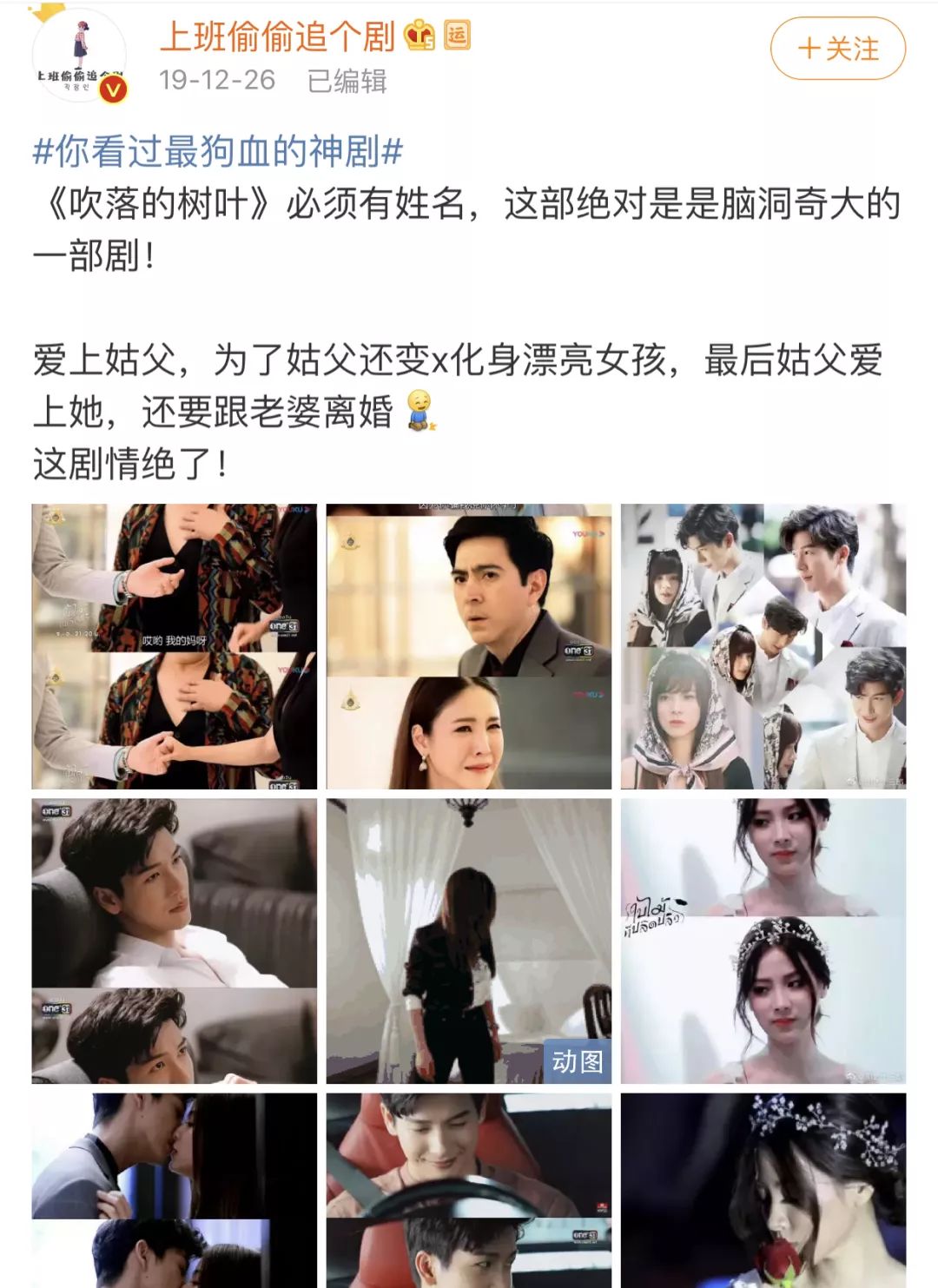Open the collage of woman in headscarf
This screenshot has width=938, height=1288.
(x=763, y=646)
